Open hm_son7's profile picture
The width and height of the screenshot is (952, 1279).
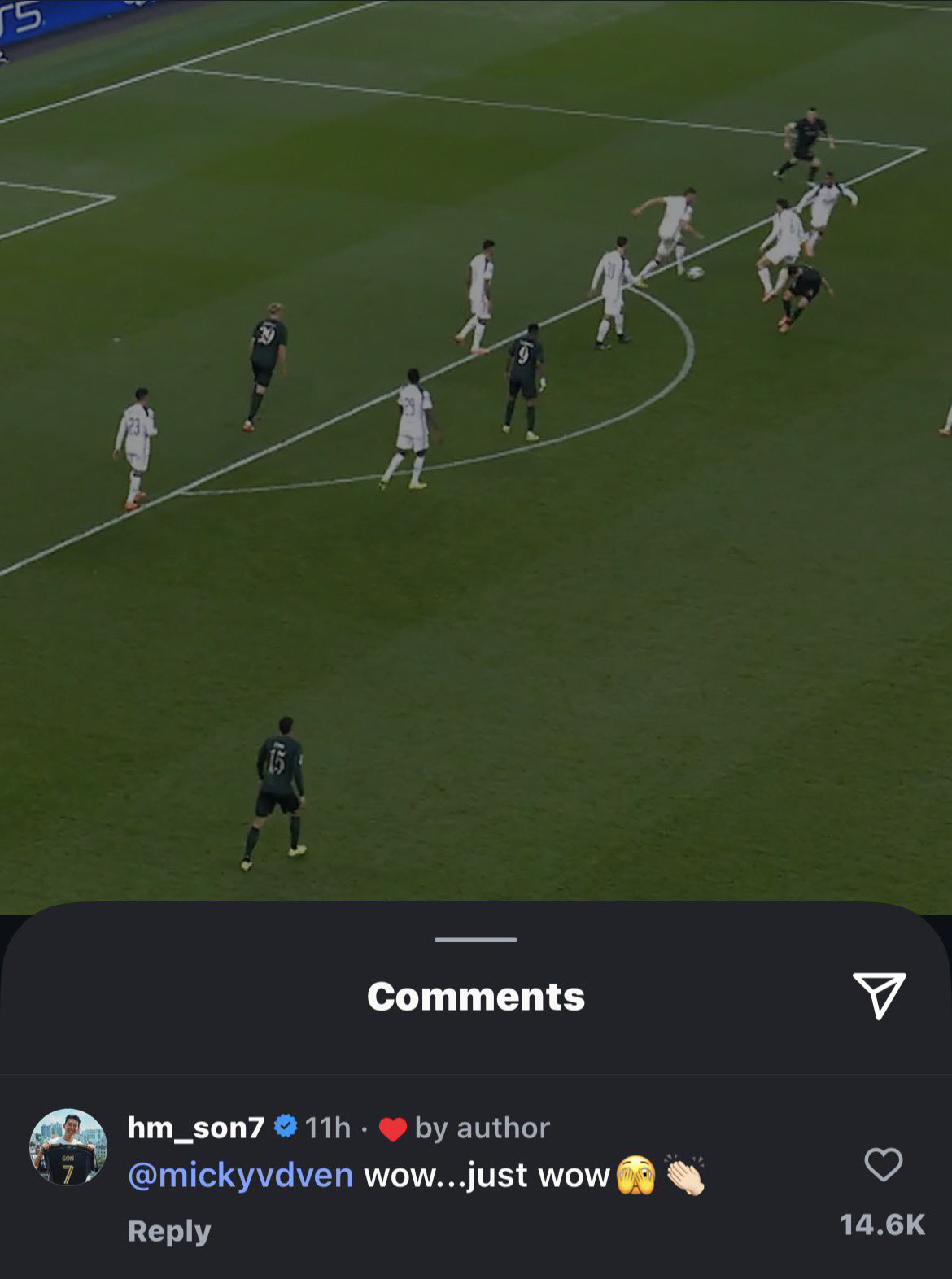pyautogui.click(x=68, y=1147)
